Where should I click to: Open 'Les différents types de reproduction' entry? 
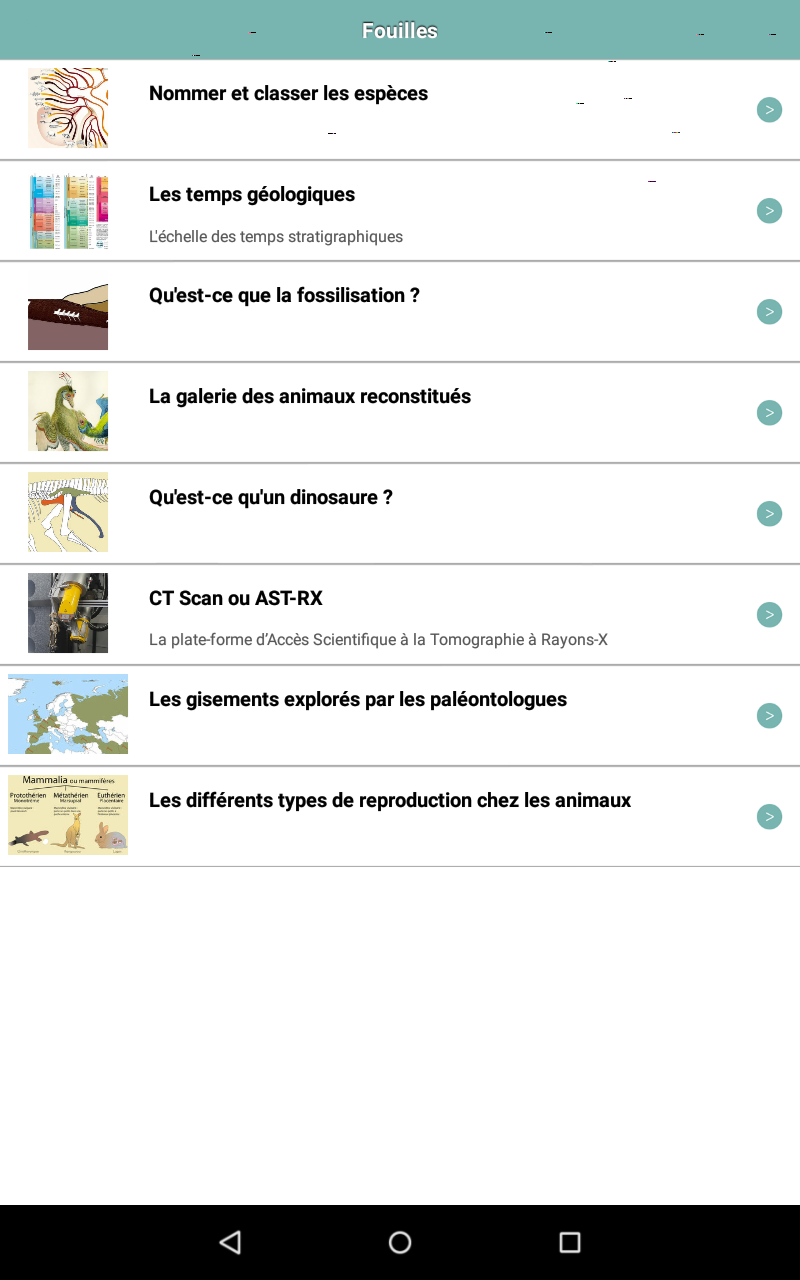(400, 817)
